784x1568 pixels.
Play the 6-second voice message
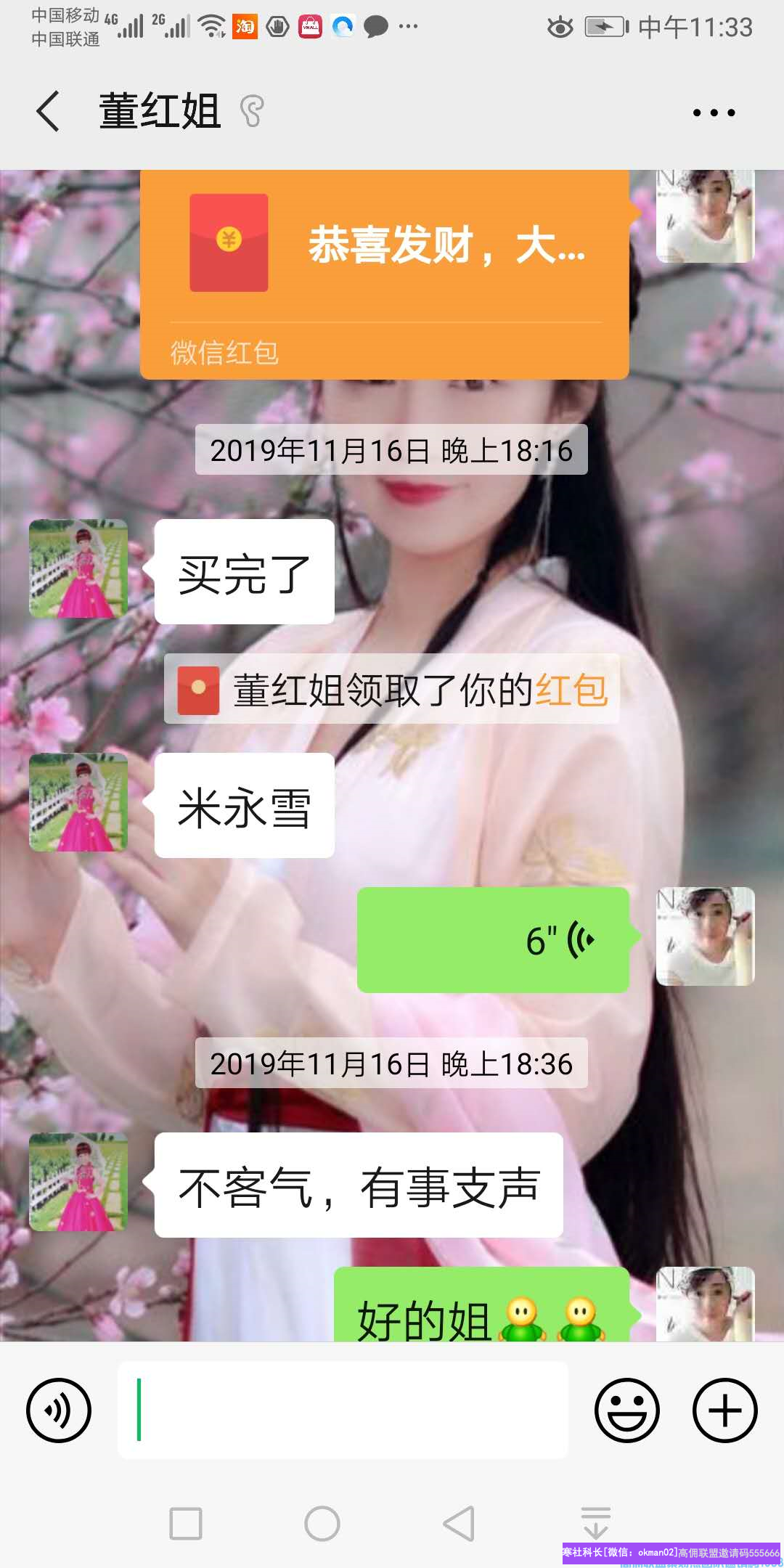click(493, 939)
